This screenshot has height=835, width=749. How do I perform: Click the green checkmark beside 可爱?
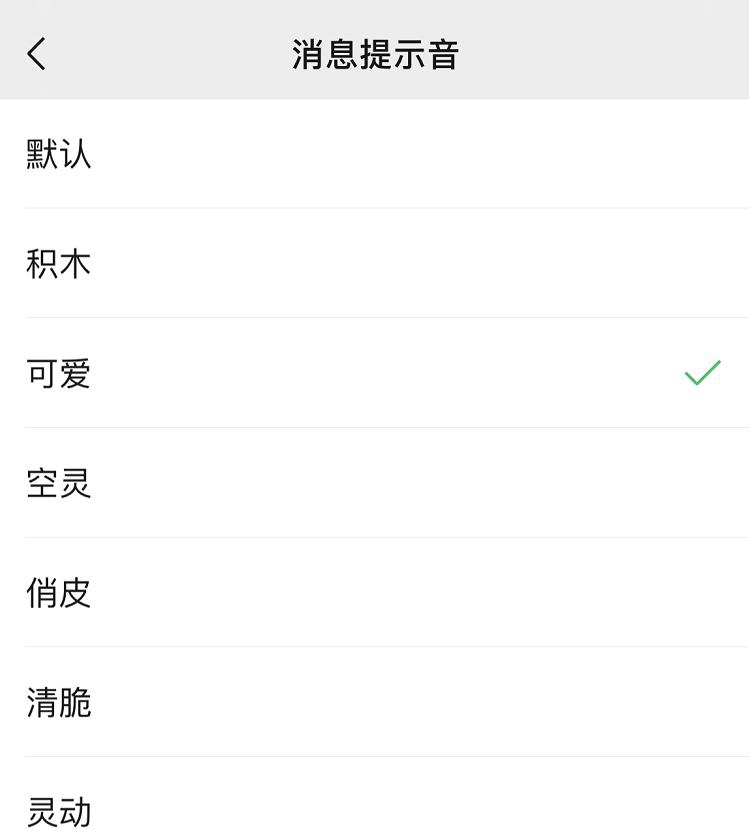click(x=703, y=371)
